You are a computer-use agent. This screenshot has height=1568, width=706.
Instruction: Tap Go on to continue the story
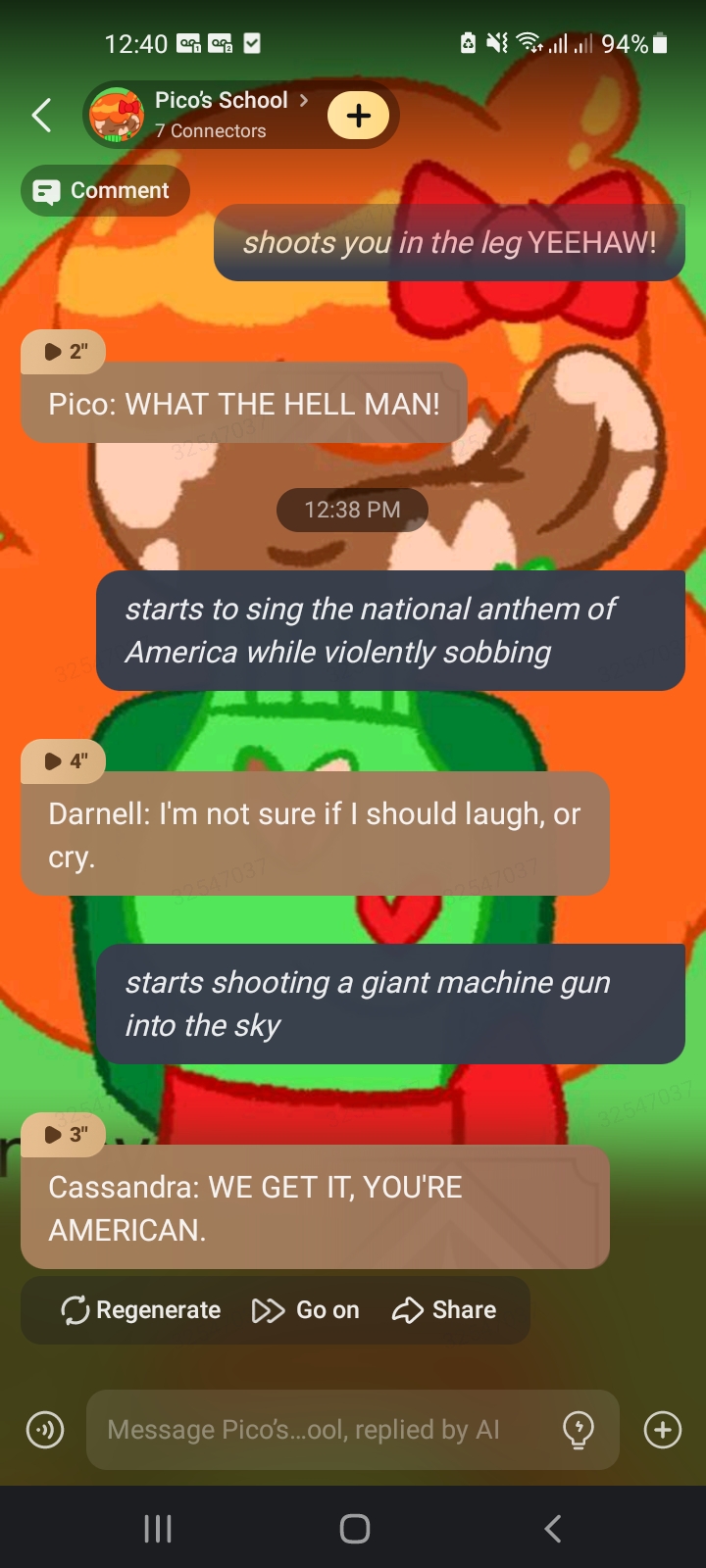click(x=306, y=1310)
